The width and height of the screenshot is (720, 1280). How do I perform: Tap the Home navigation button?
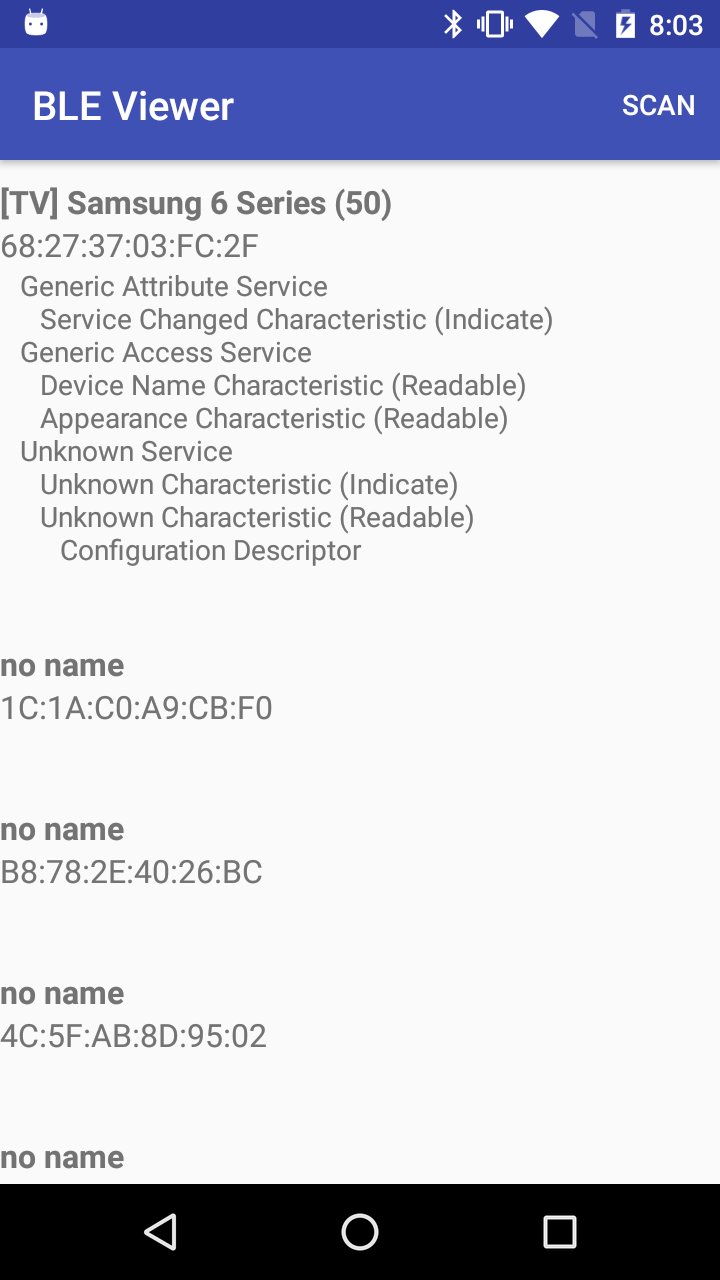click(x=360, y=1232)
